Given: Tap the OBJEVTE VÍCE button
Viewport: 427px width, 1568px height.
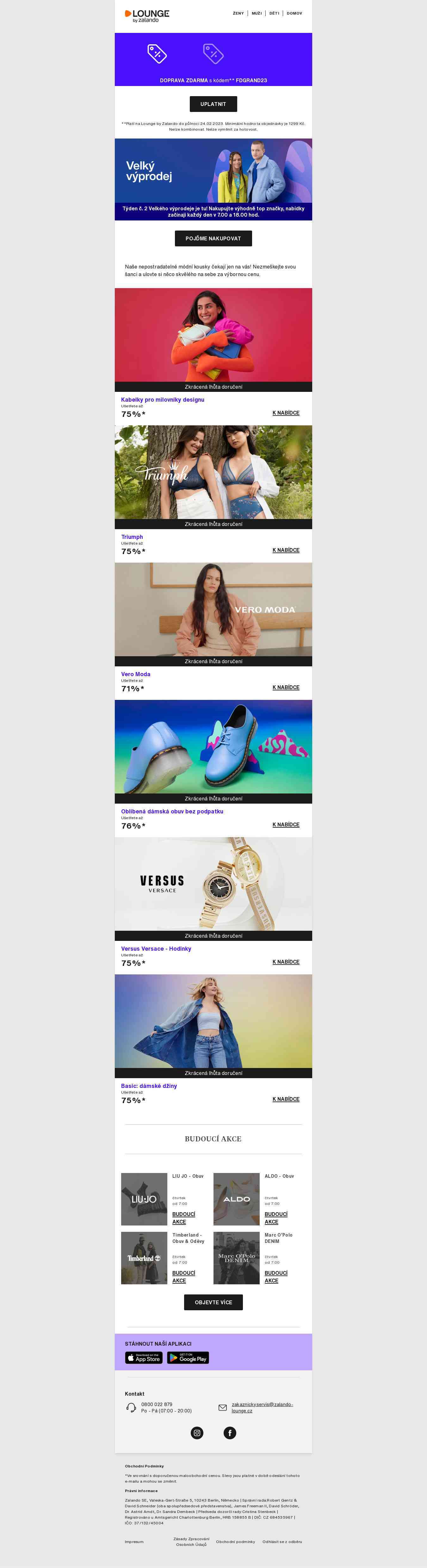Looking at the screenshot, I should click(x=213, y=1303).
